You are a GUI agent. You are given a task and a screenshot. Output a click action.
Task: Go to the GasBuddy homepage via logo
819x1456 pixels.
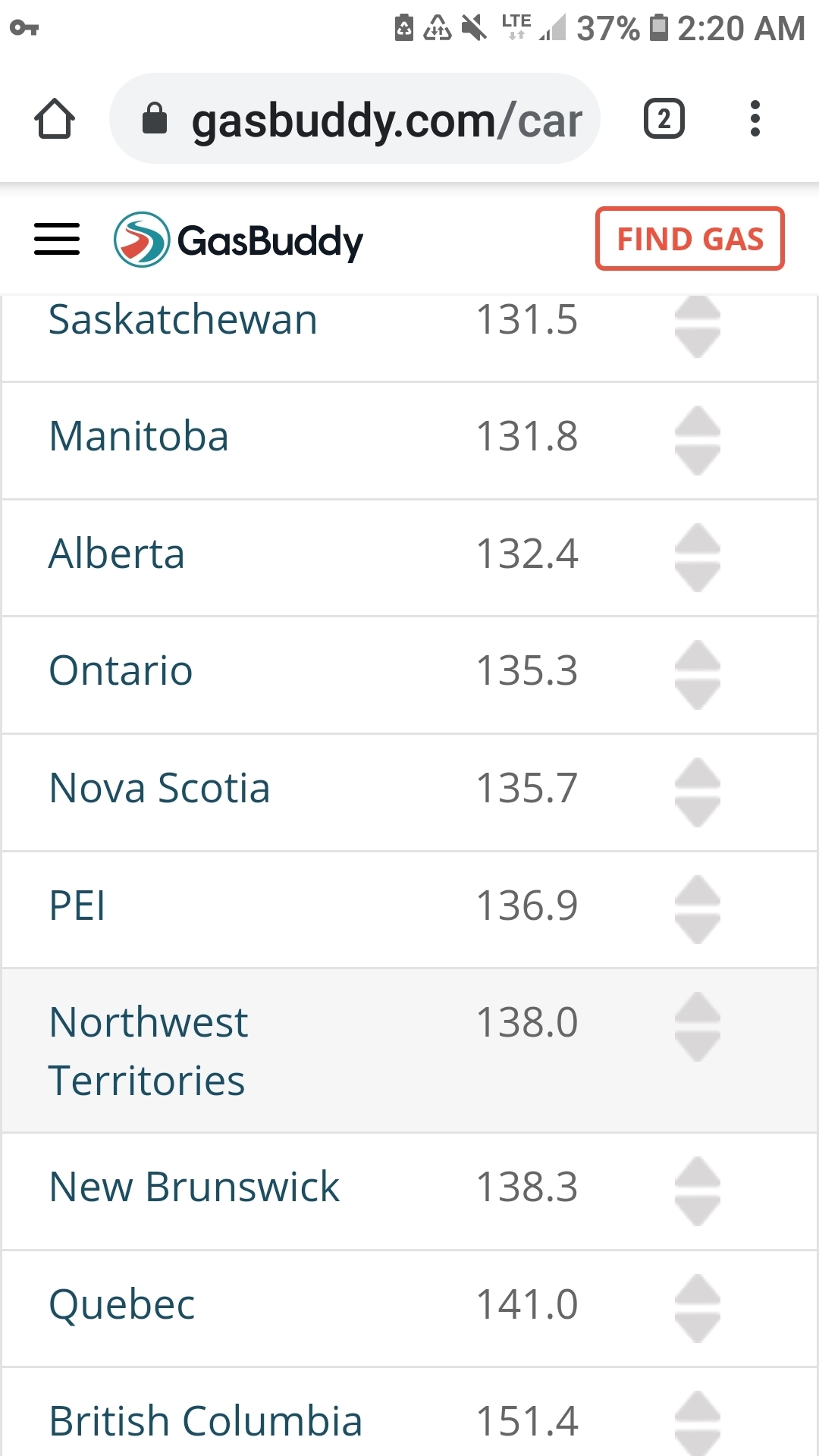point(238,240)
